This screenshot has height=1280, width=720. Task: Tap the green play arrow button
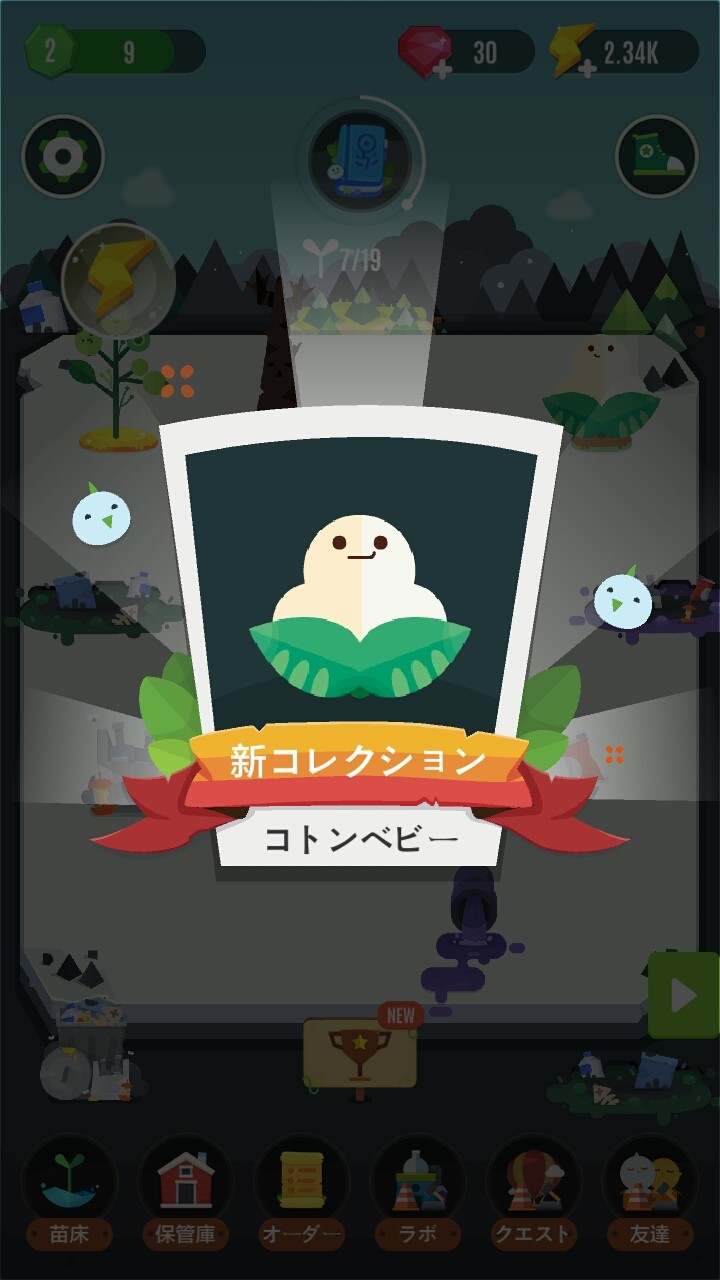click(683, 995)
